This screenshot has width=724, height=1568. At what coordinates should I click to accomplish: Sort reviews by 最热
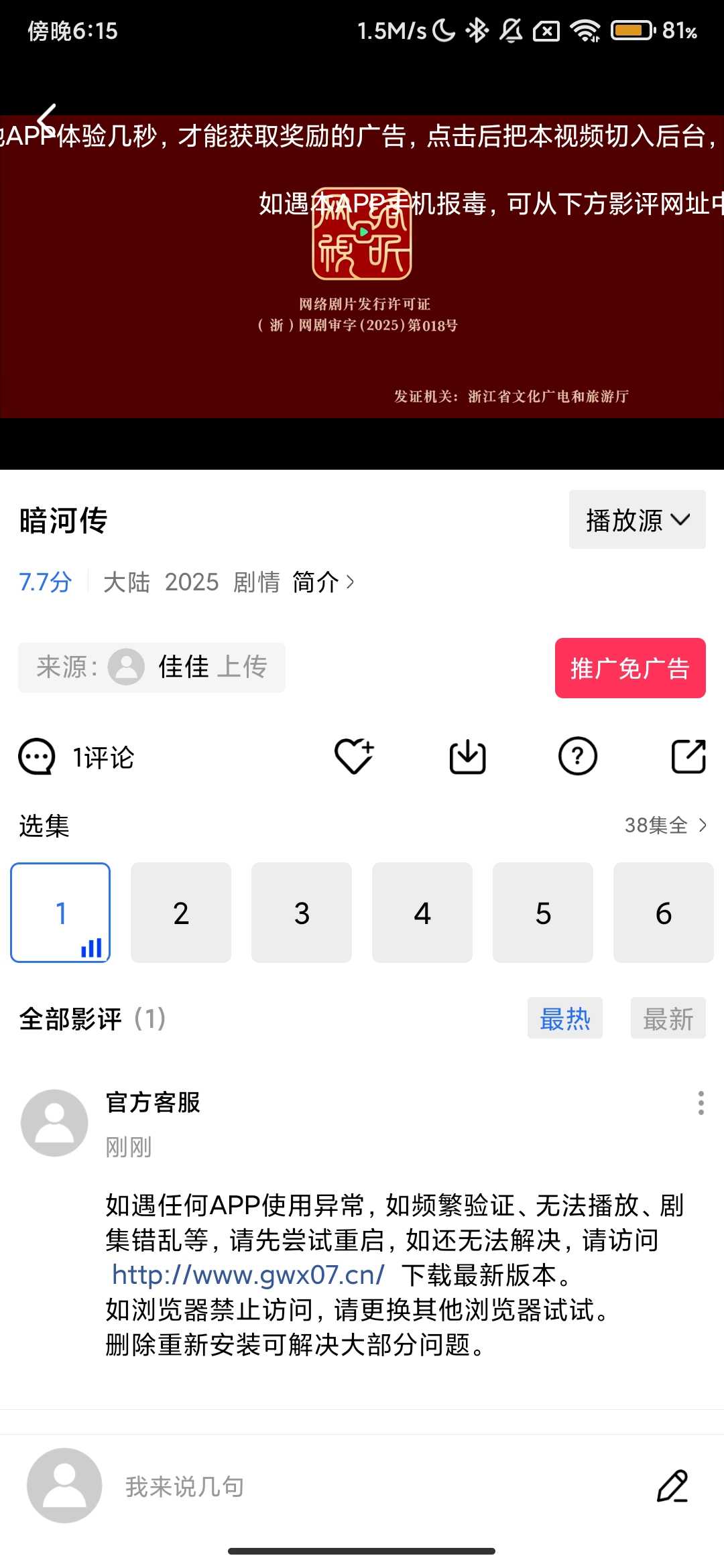pos(564,1019)
